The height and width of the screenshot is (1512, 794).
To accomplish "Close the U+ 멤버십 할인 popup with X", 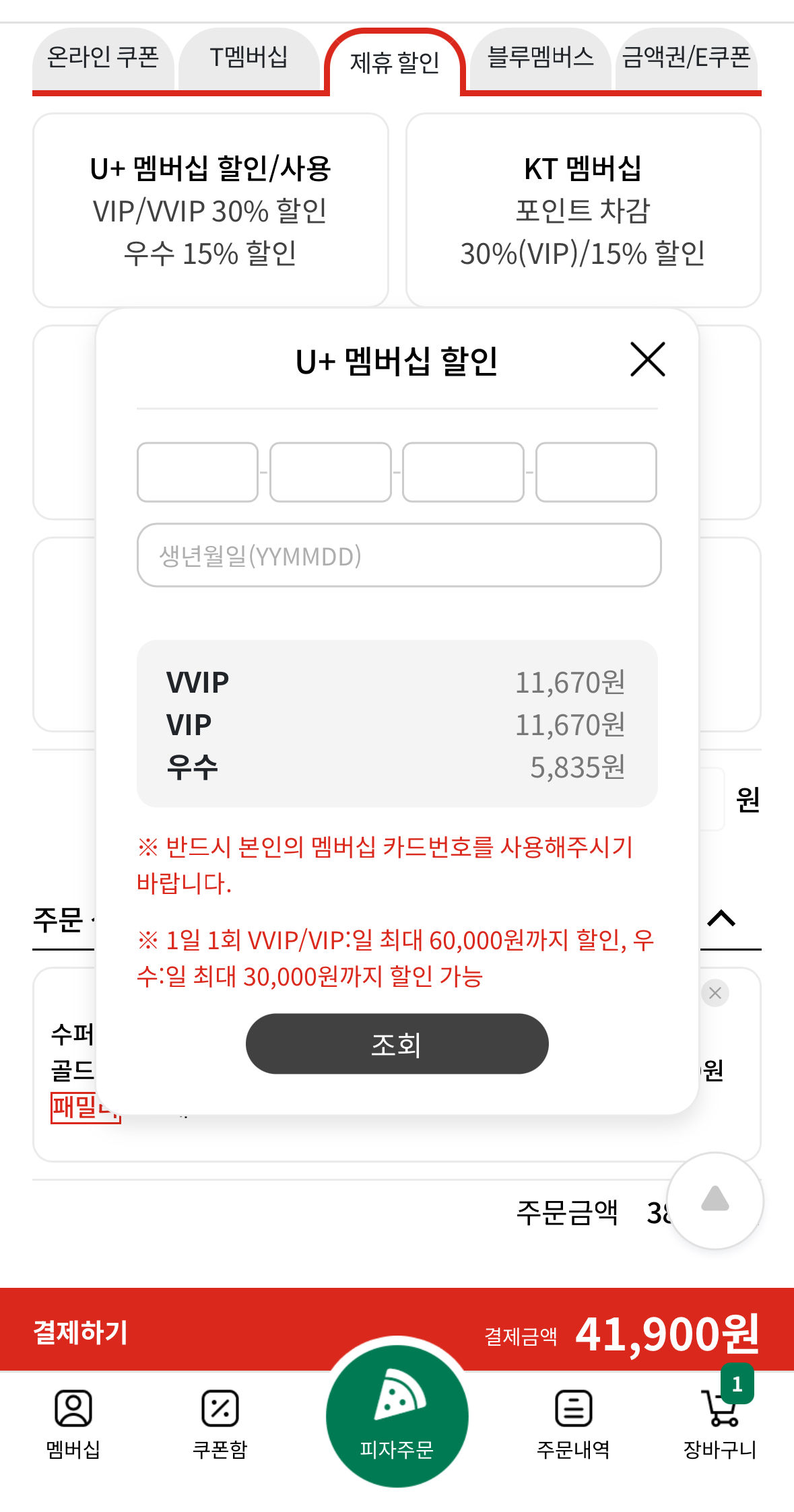I will coord(648,360).
